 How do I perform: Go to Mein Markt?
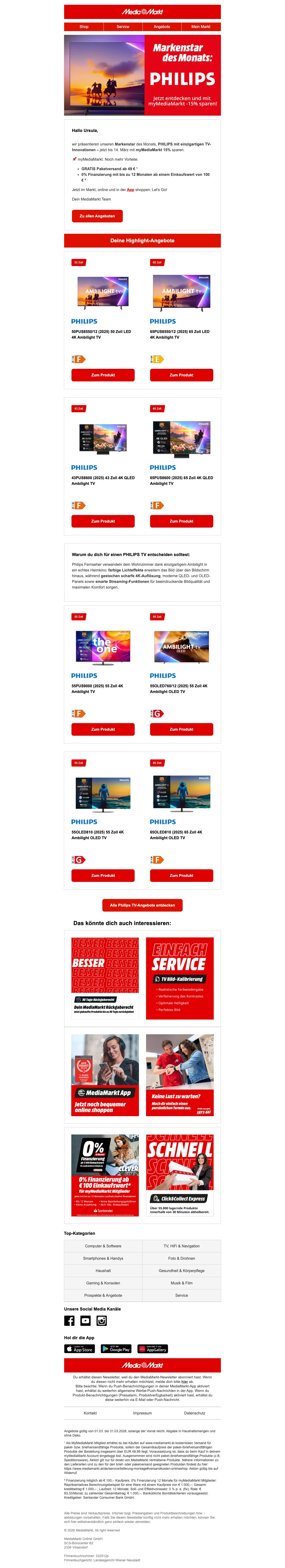click(x=201, y=27)
